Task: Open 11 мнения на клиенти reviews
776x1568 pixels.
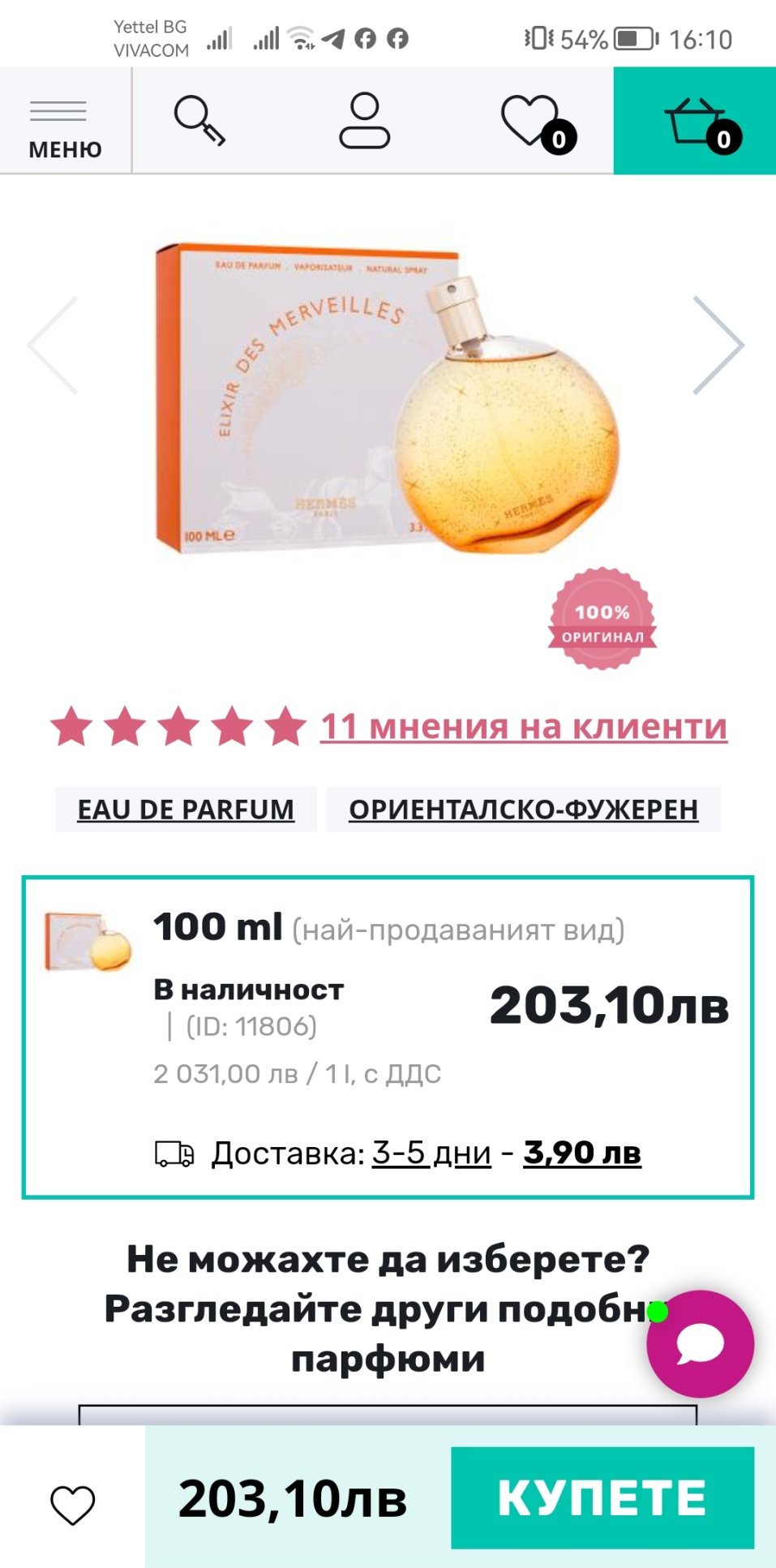Action: [523, 727]
